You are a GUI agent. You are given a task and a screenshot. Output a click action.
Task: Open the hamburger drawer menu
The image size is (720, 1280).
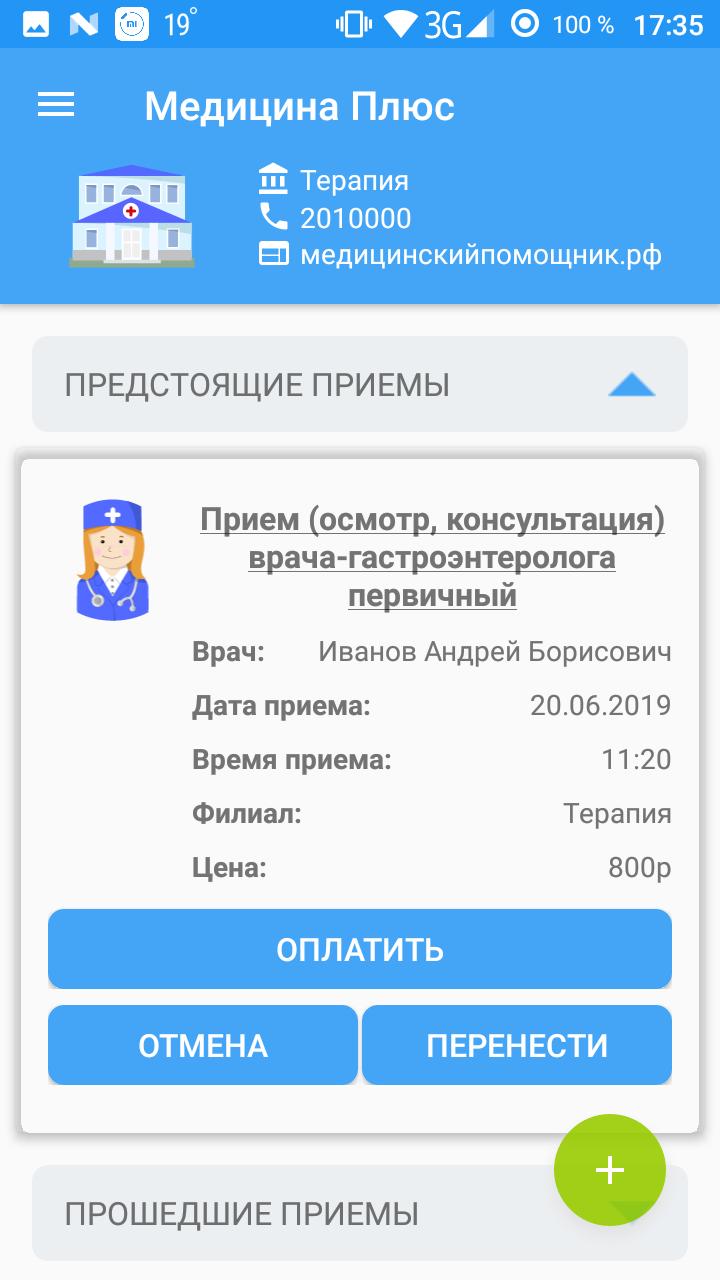[56, 105]
